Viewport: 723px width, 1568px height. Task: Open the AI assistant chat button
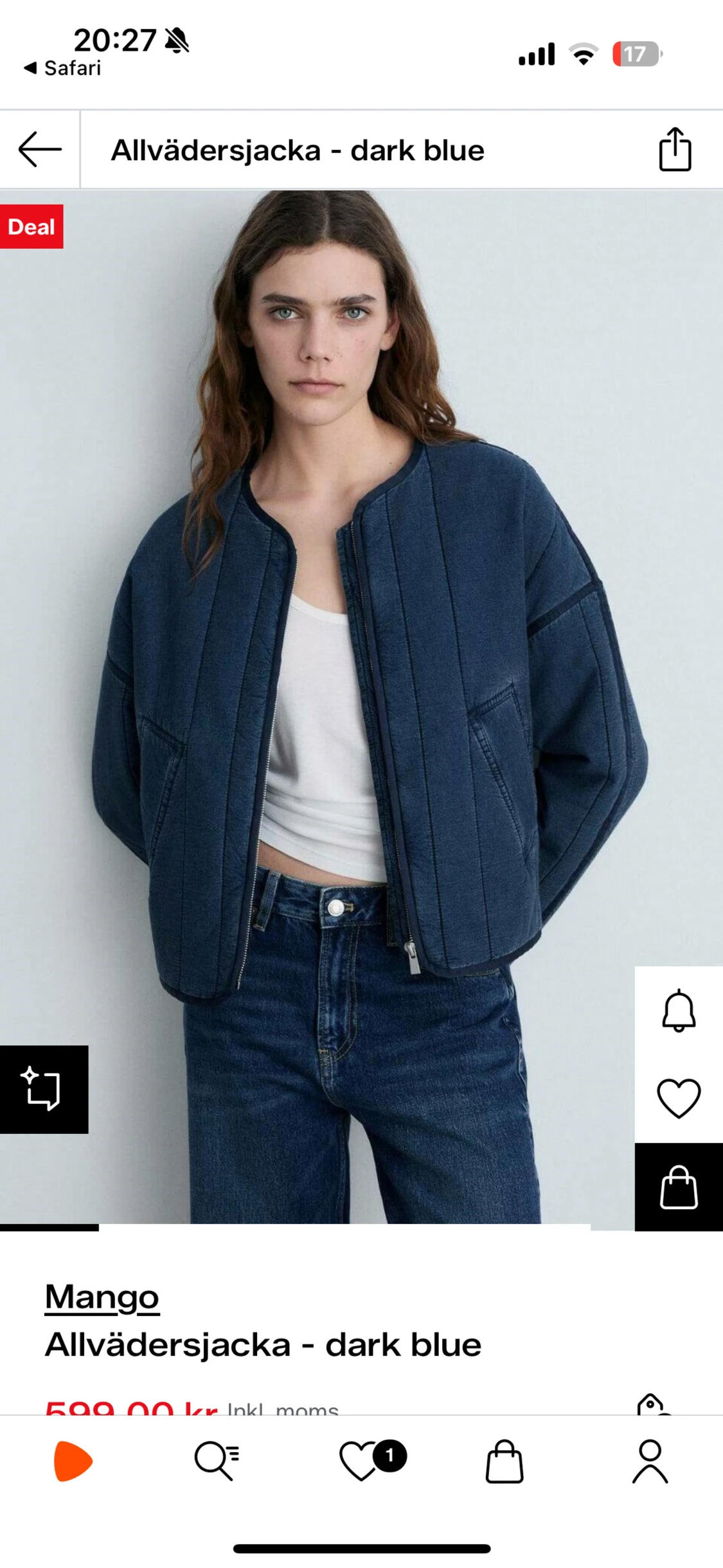[x=44, y=1090]
